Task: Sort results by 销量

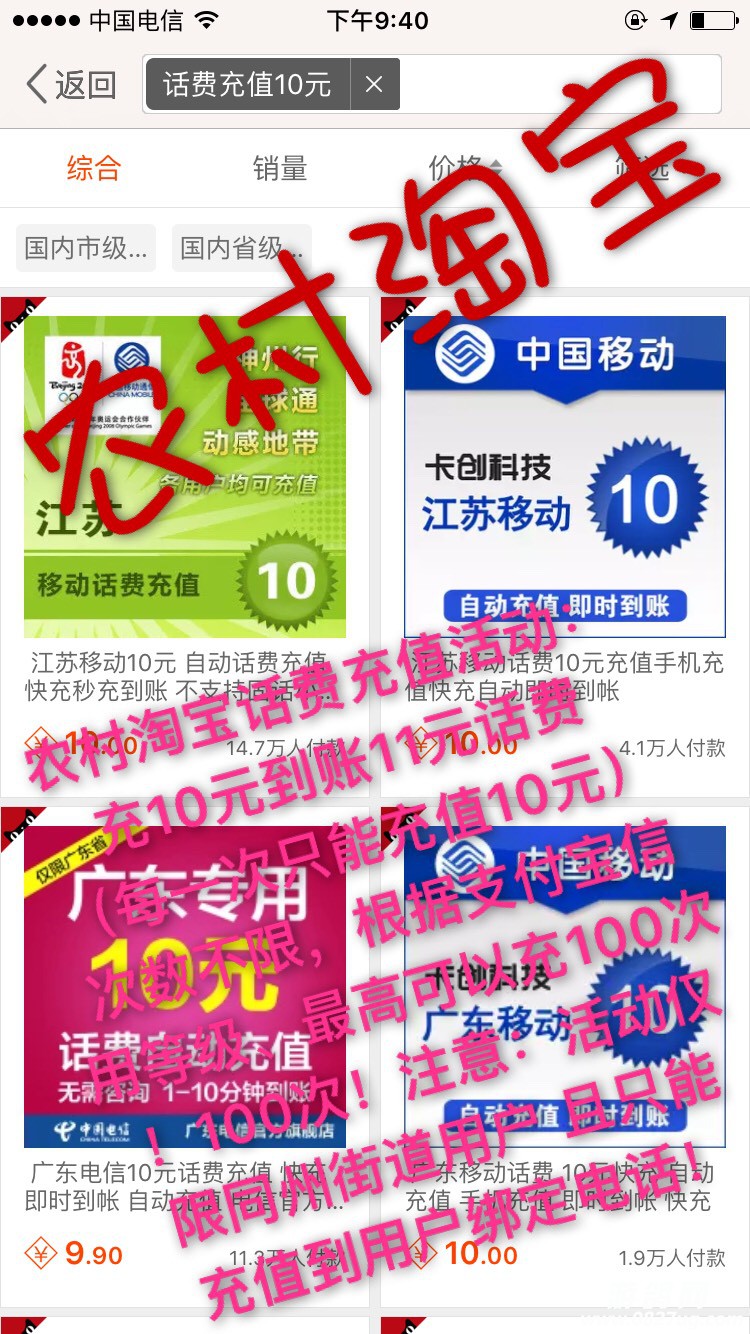Action: (x=280, y=168)
